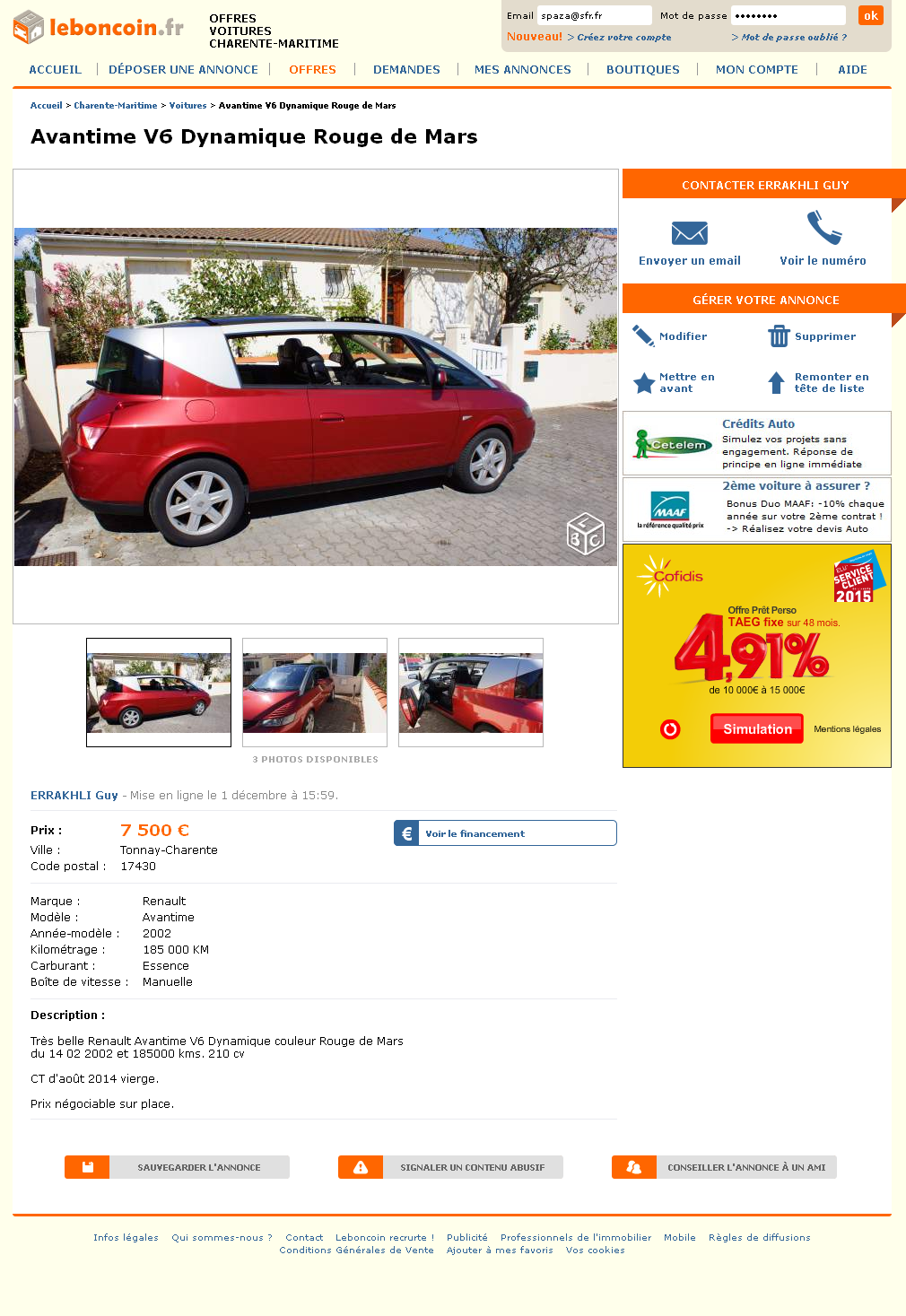
Task: Choose Mettre en avant
Action: click(x=685, y=383)
